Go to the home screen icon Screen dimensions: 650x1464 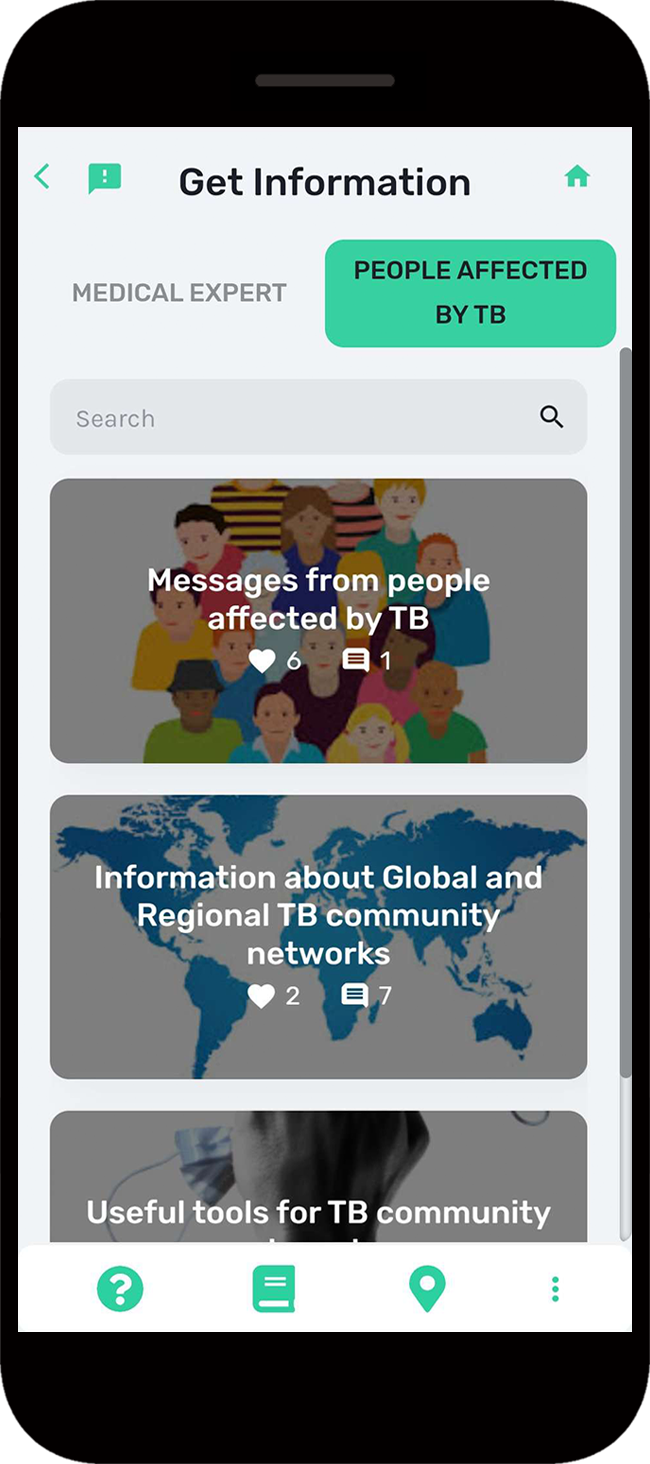click(577, 177)
